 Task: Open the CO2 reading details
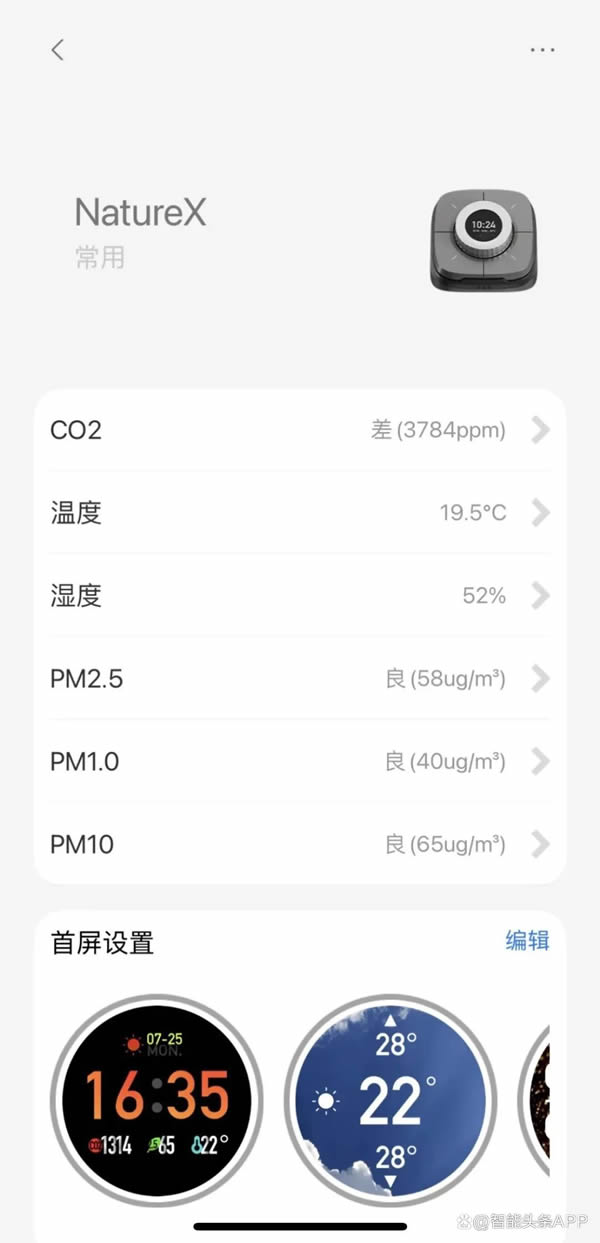[x=300, y=431]
